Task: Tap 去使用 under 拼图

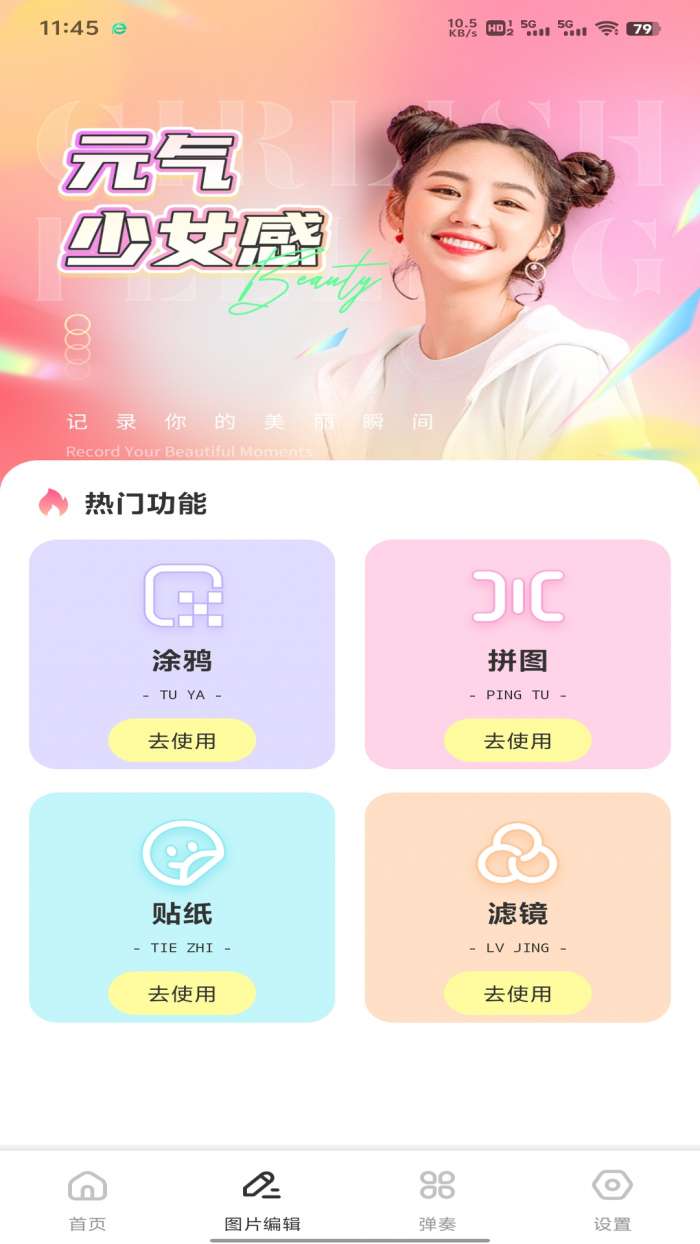Action: coord(518,741)
